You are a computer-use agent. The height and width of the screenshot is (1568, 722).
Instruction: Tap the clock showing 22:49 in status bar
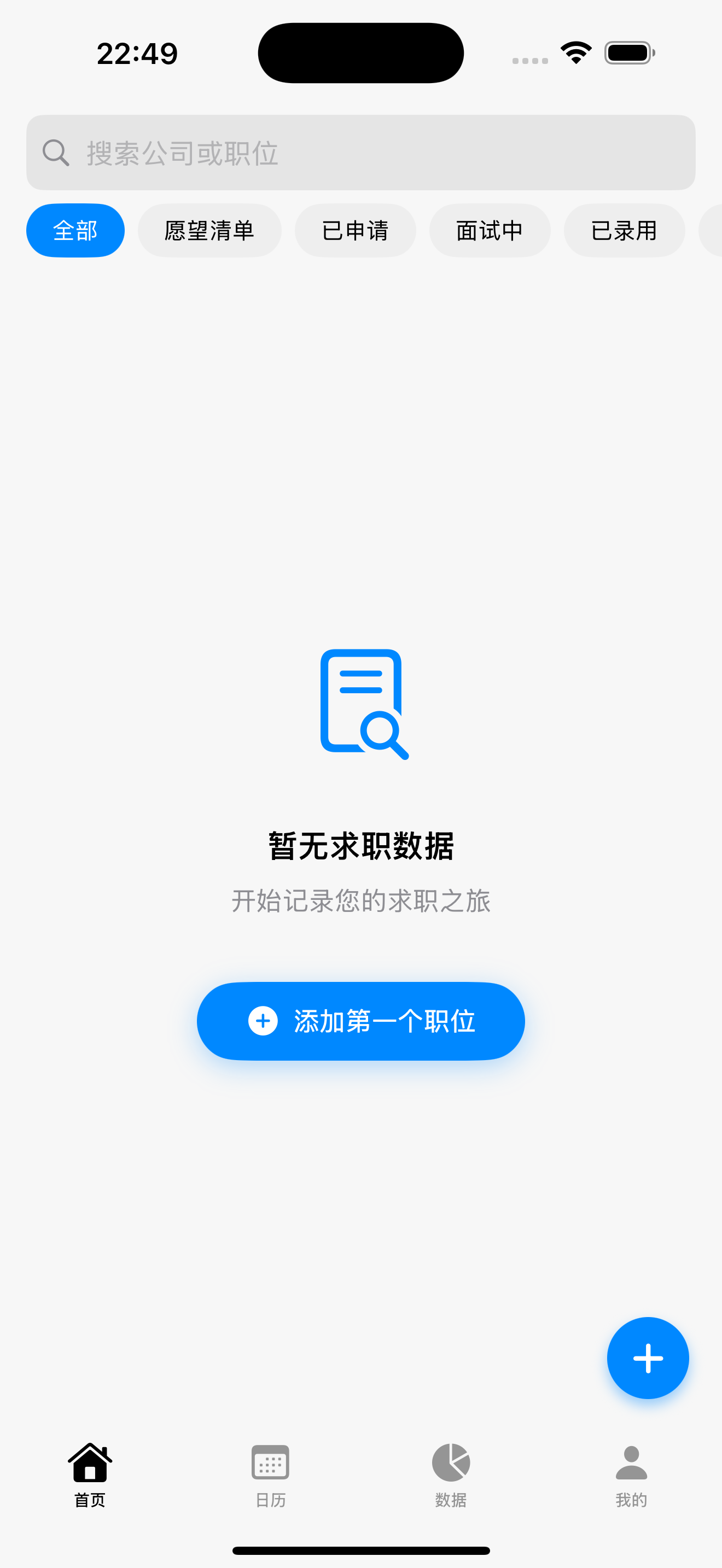tap(137, 53)
